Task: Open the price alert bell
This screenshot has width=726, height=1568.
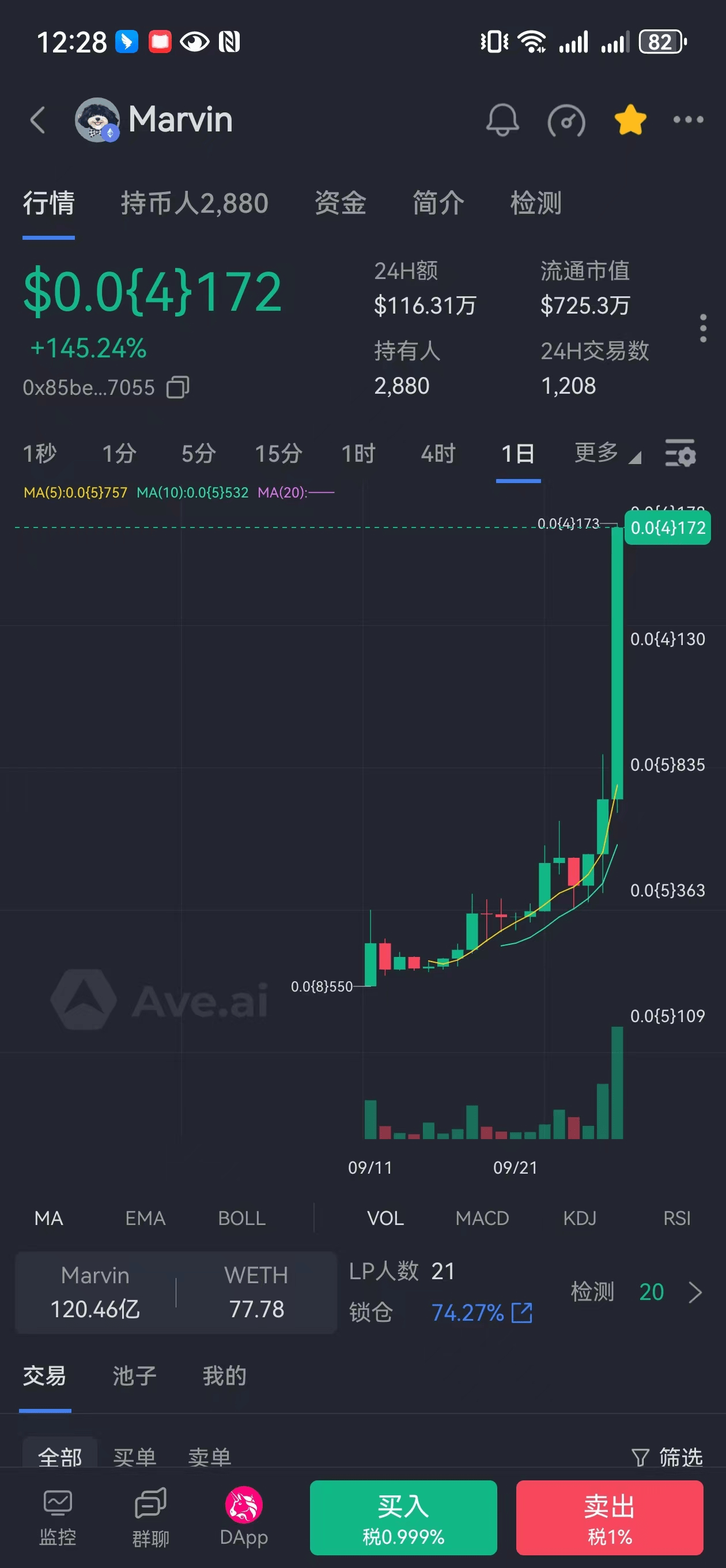Action: coord(502,119)
